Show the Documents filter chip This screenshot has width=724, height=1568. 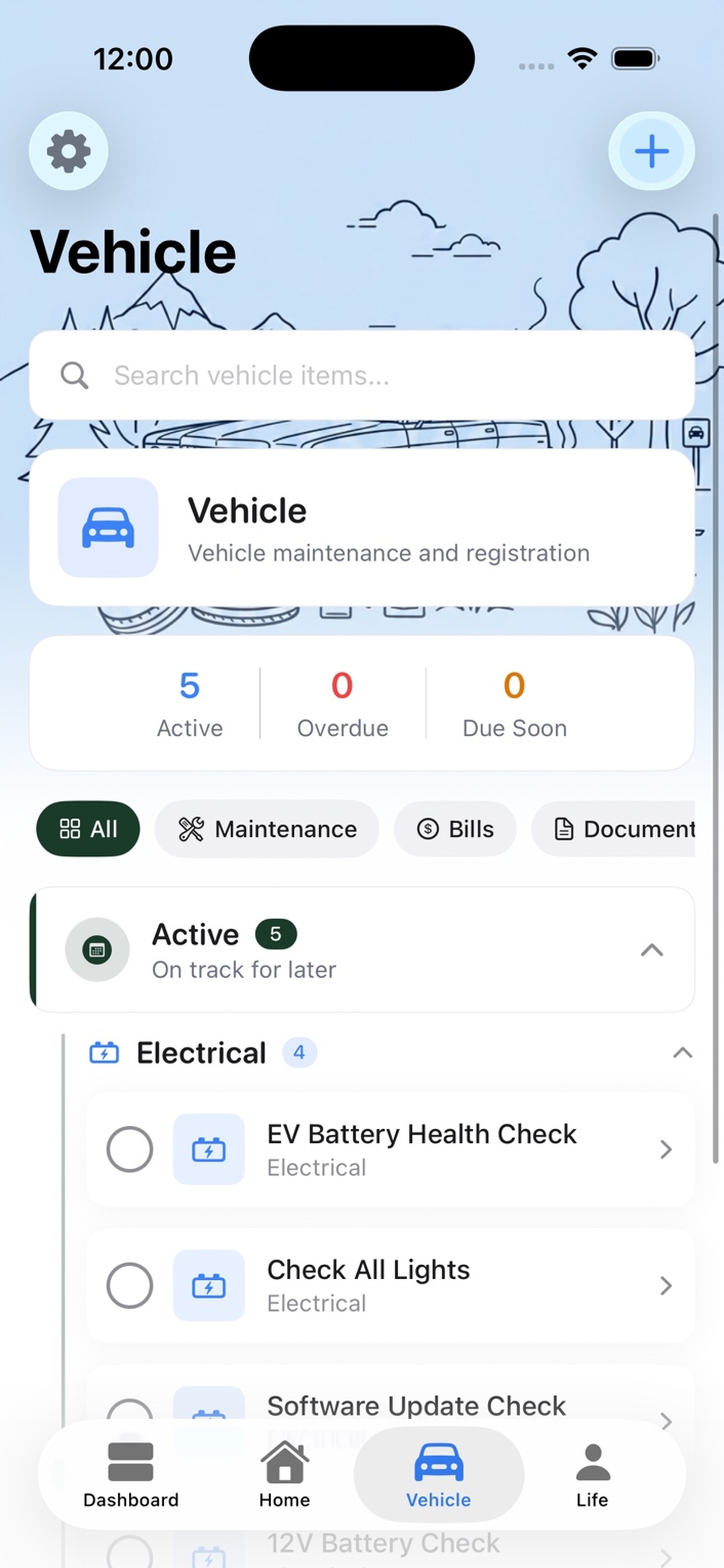tap(614, 829)
